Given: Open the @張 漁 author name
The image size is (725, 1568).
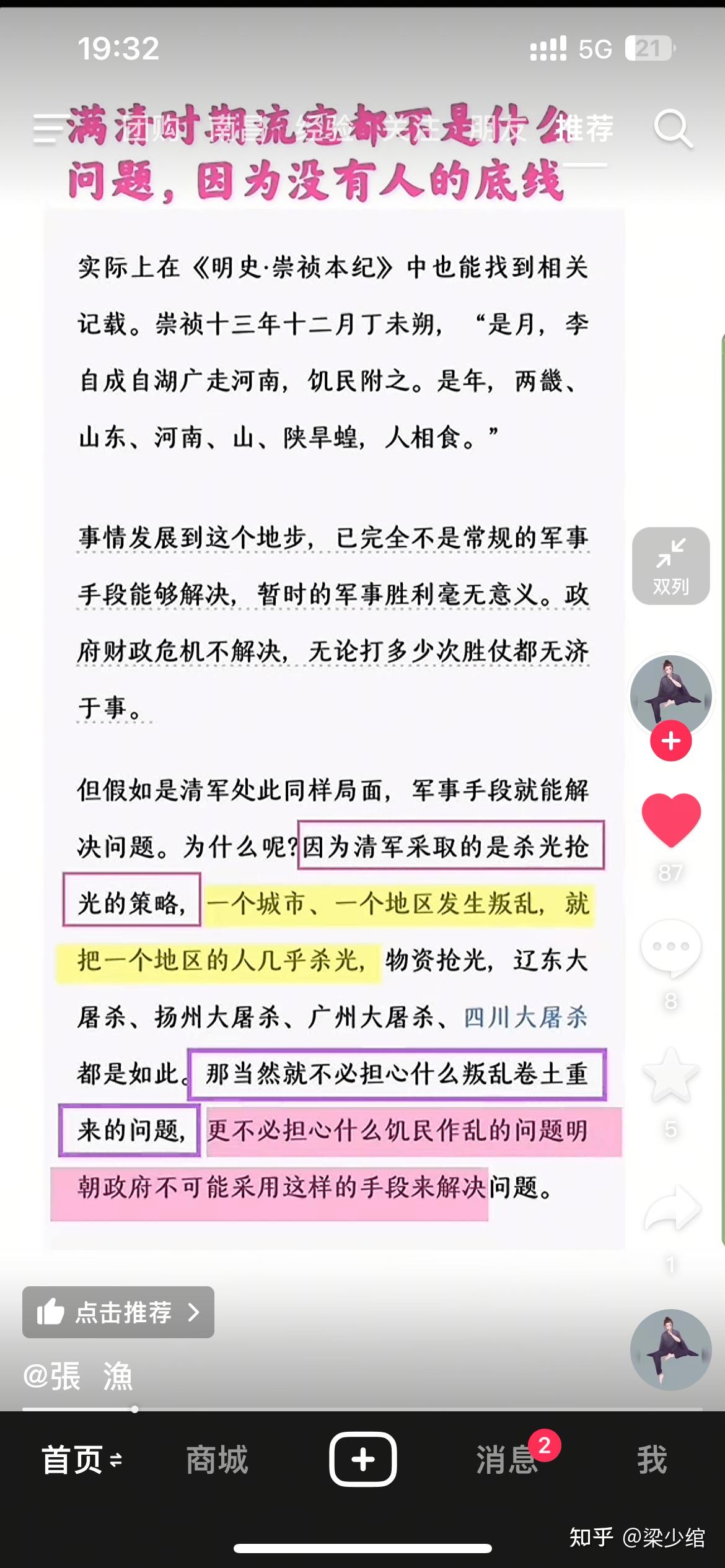Looking at the screenshot, I should click(x=78, y=1376).
